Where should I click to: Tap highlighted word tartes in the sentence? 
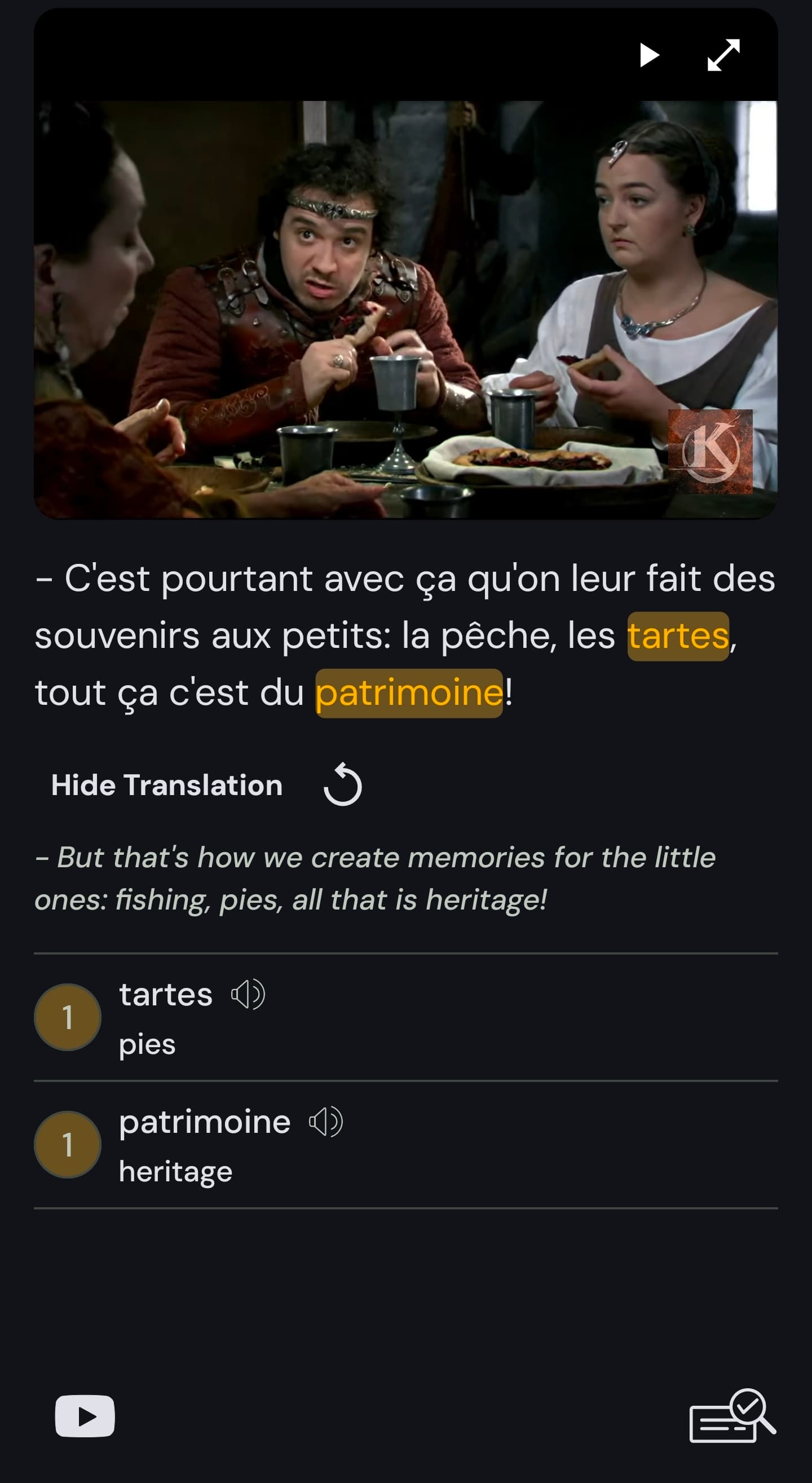[678, 636]
